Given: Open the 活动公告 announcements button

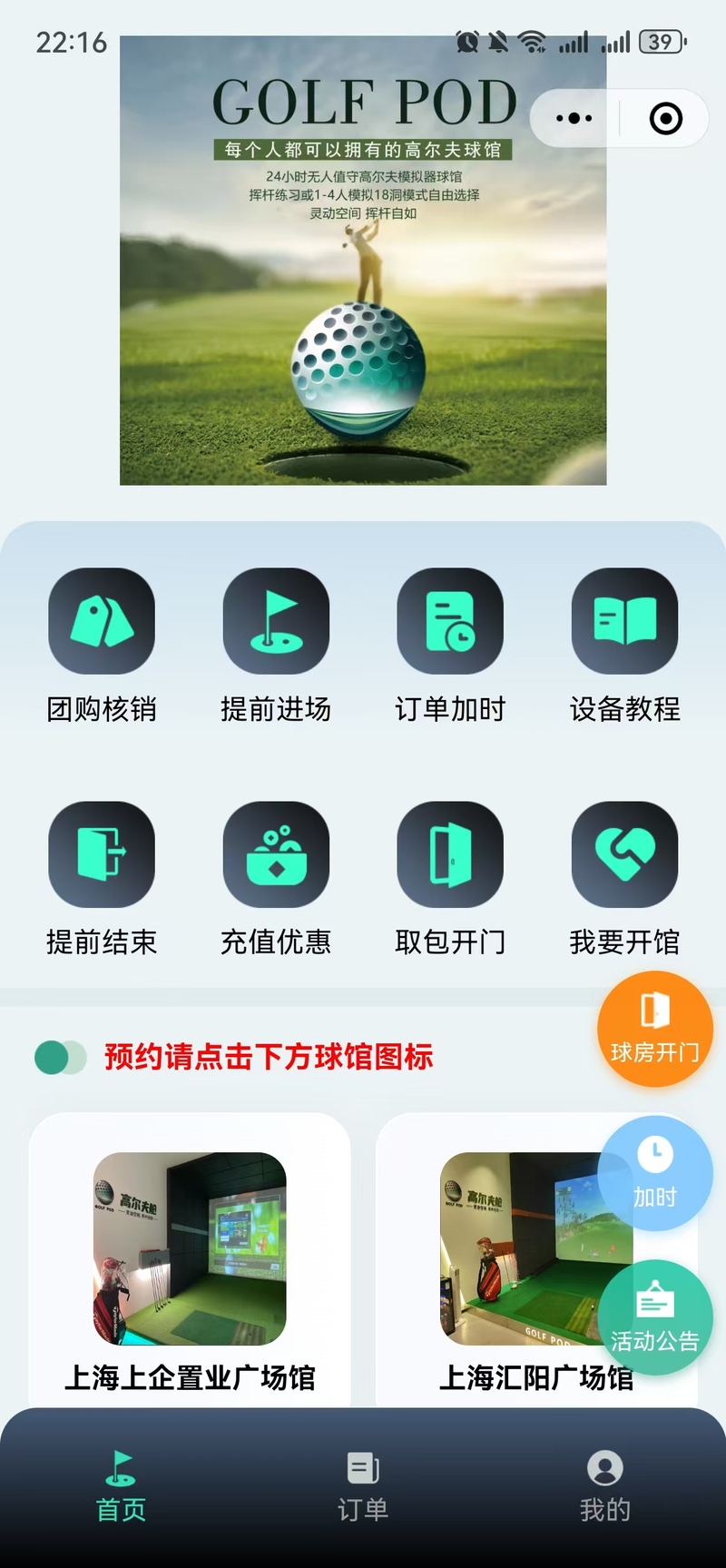Looking at the screenshot, I should pos(655,1317).
